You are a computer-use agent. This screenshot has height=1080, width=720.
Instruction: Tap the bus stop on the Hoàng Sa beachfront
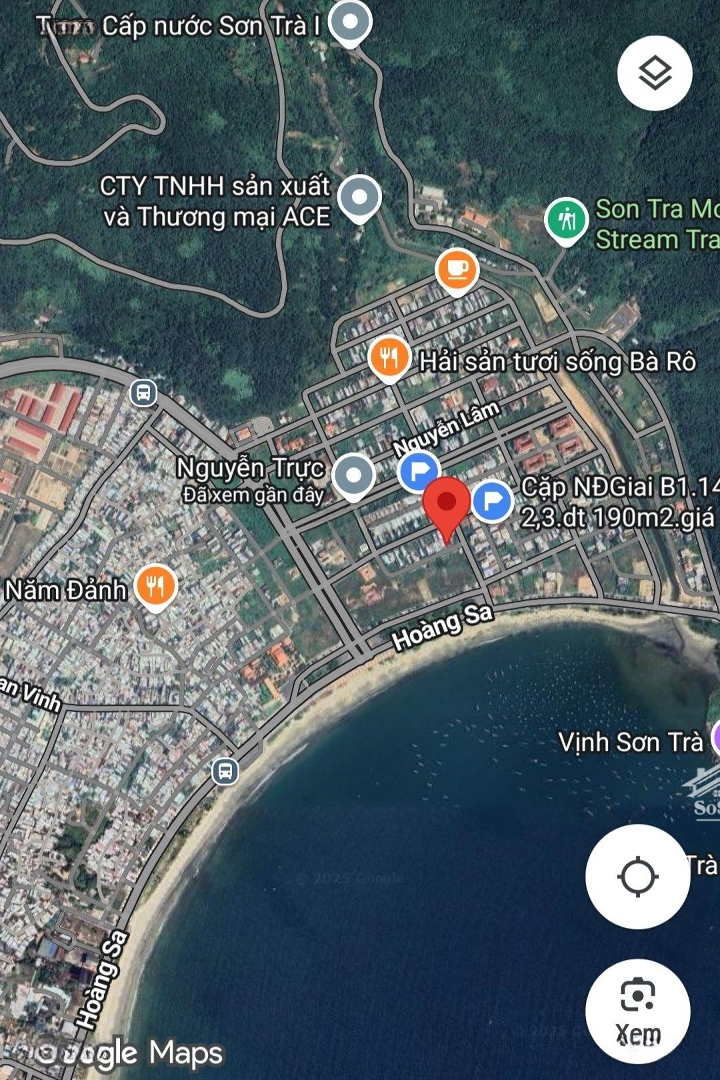[x=225, y=770]
